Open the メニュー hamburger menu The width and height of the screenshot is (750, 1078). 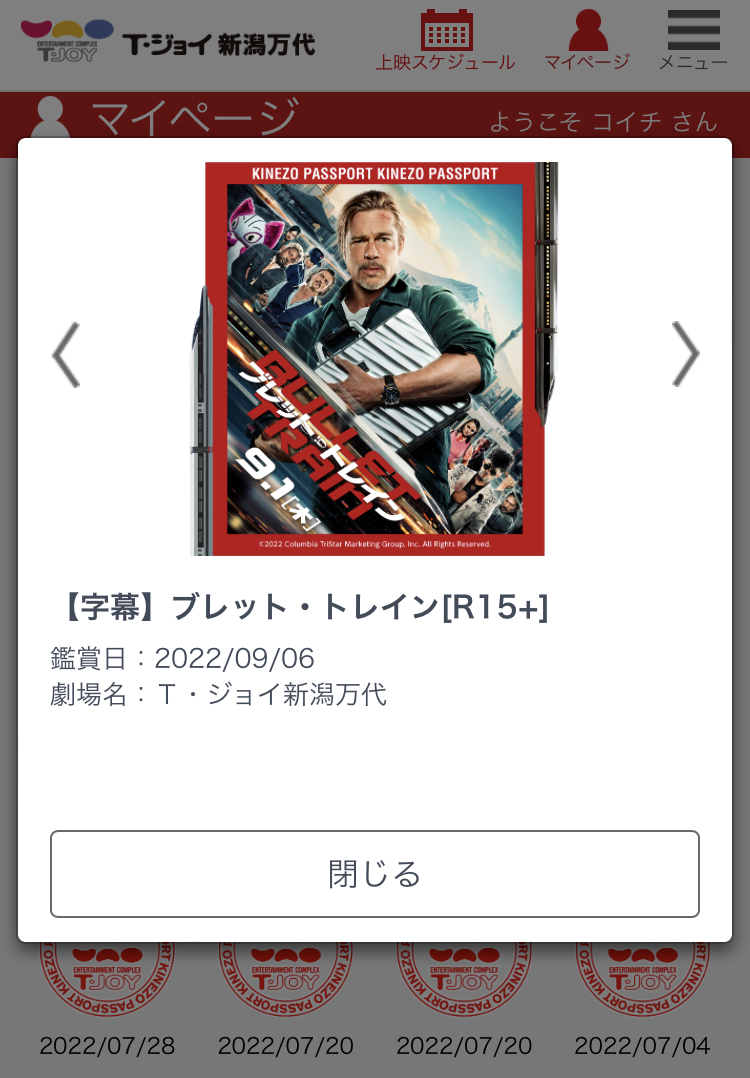(693, 41)
